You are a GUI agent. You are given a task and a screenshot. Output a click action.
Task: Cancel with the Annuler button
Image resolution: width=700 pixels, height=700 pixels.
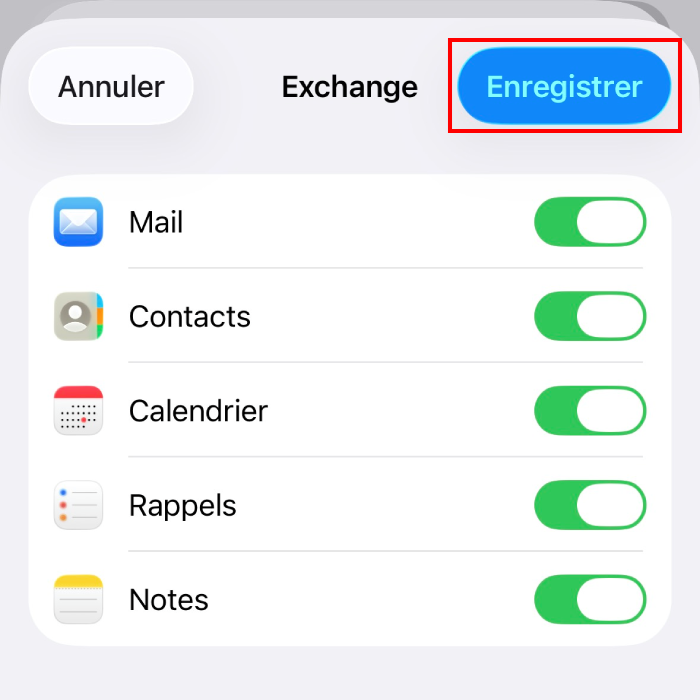click(111, 86)
